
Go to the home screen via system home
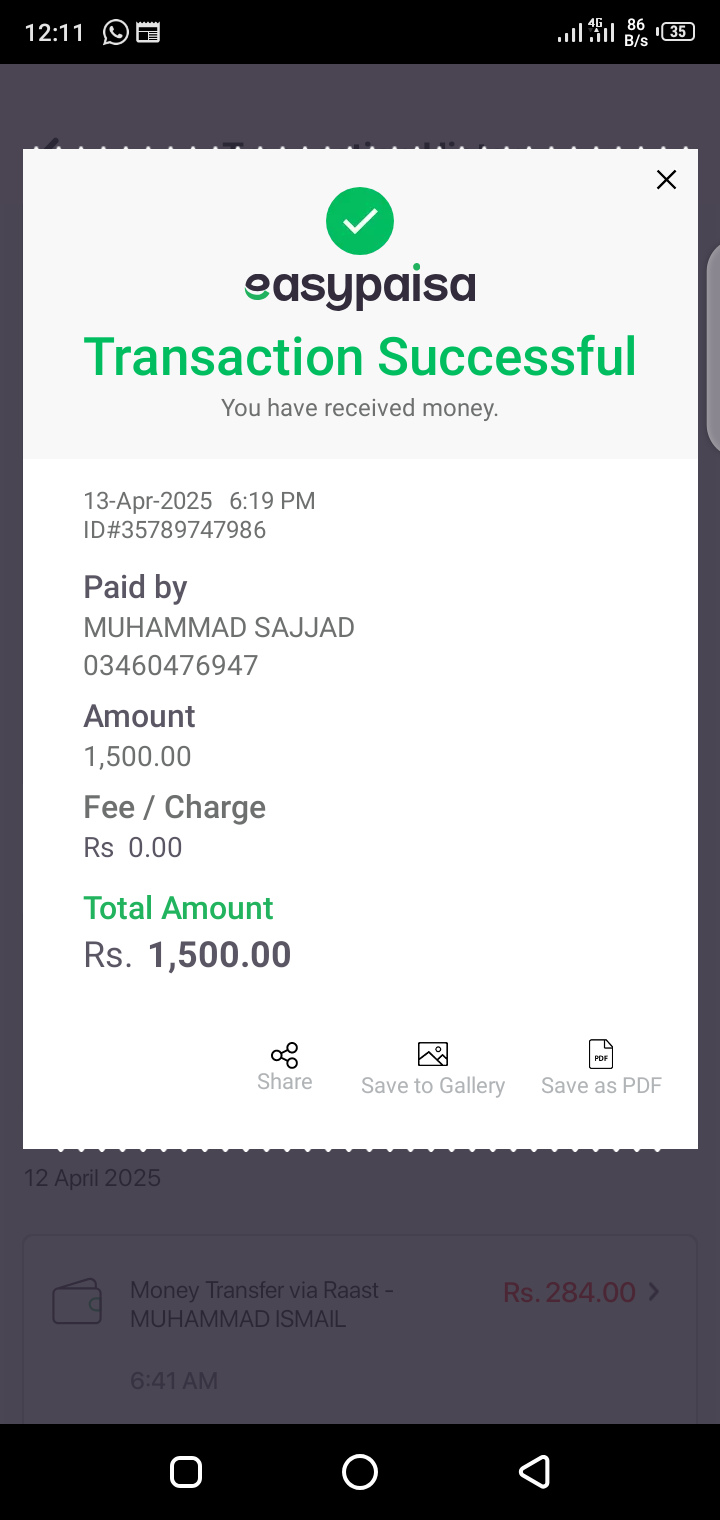360,1472
